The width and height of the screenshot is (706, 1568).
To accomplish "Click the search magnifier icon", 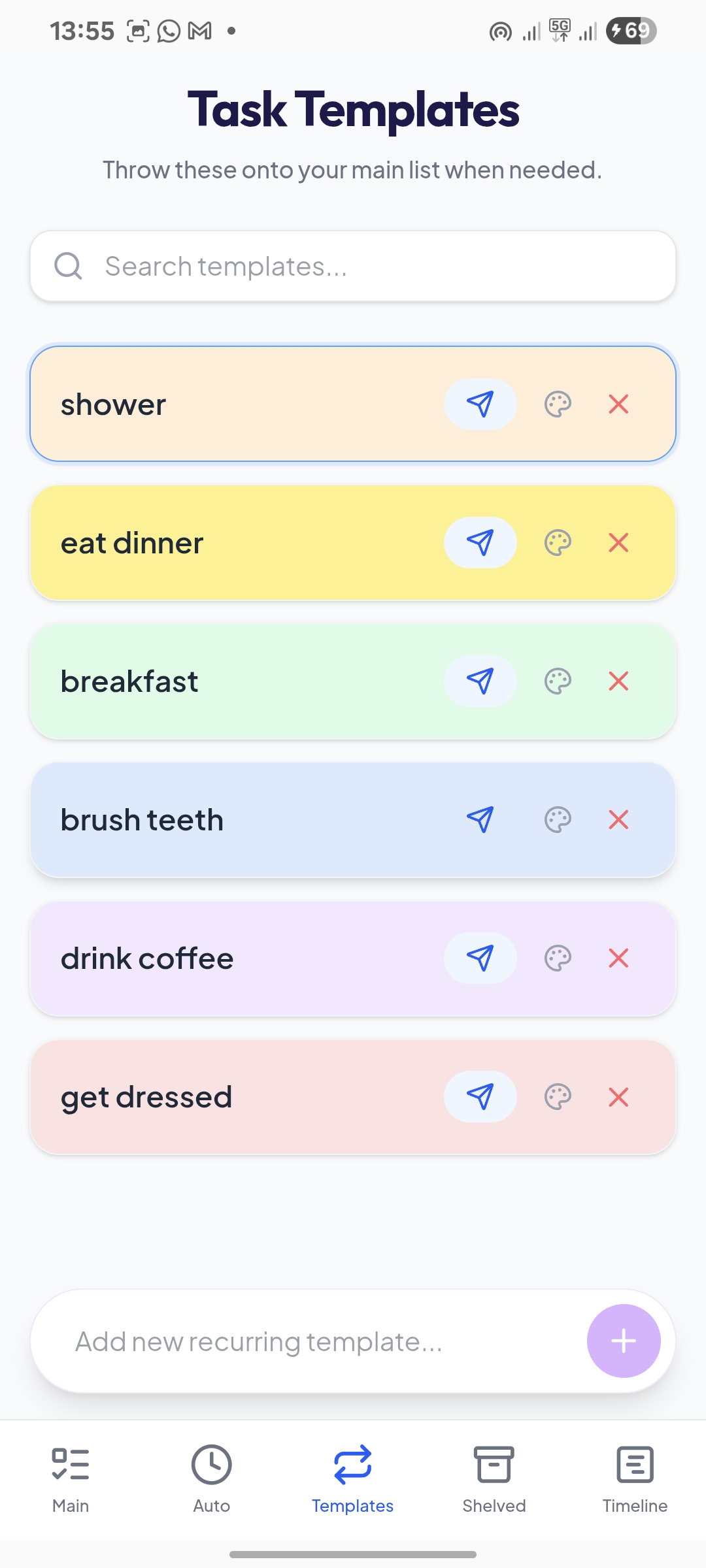I will click(69, 266).
